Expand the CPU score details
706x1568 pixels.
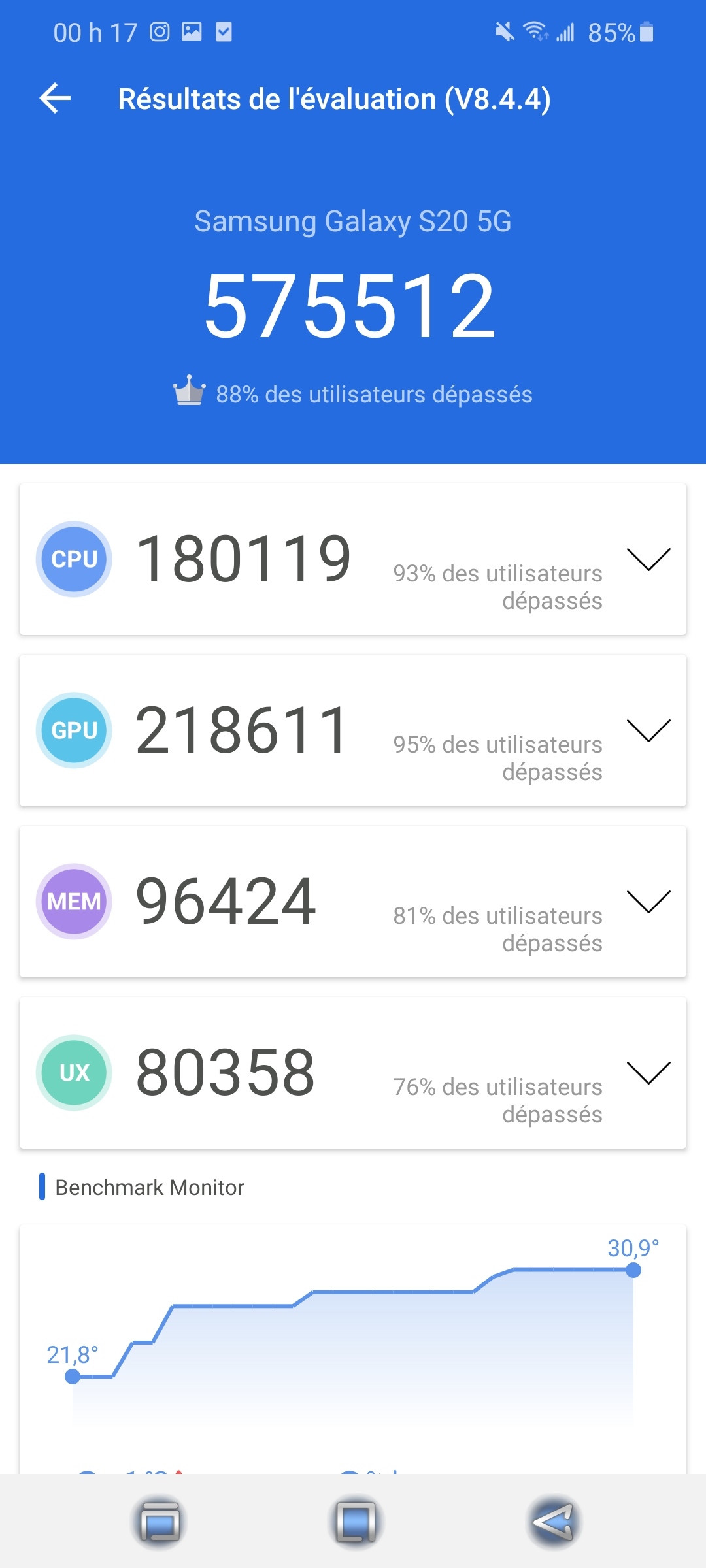click(648, 559)
